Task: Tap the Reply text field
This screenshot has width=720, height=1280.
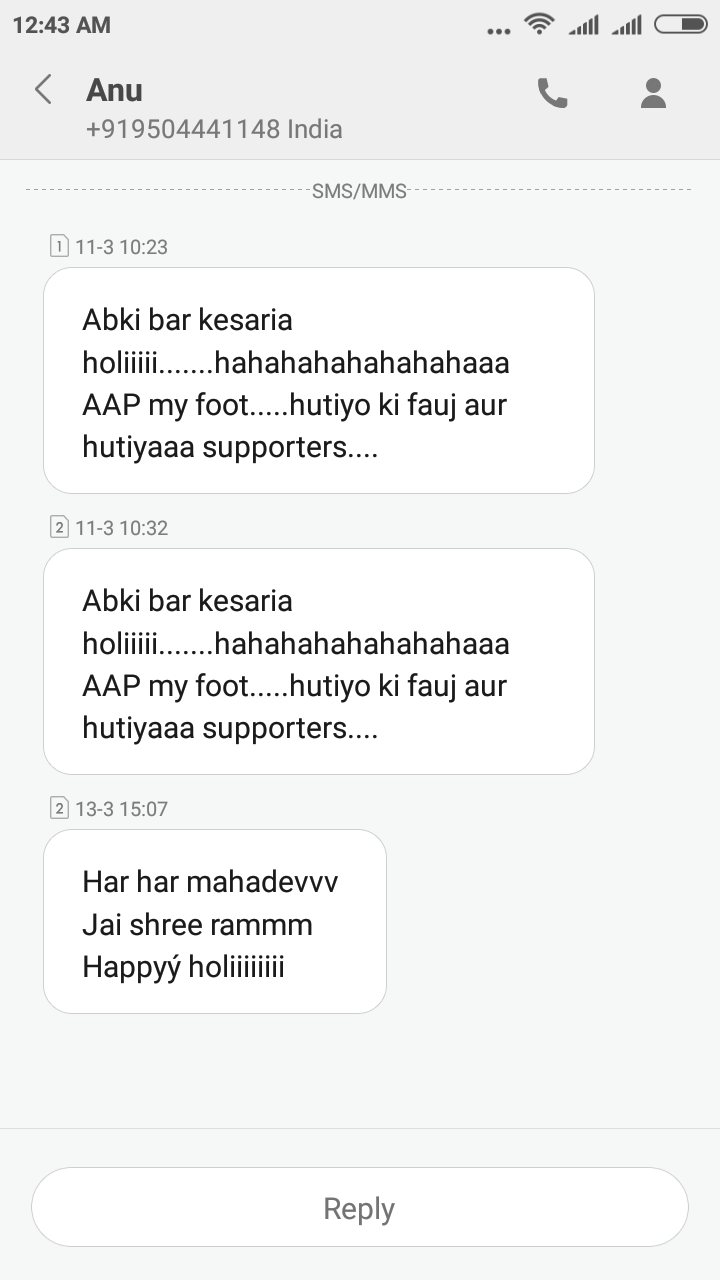Action: coord(360,1208)
